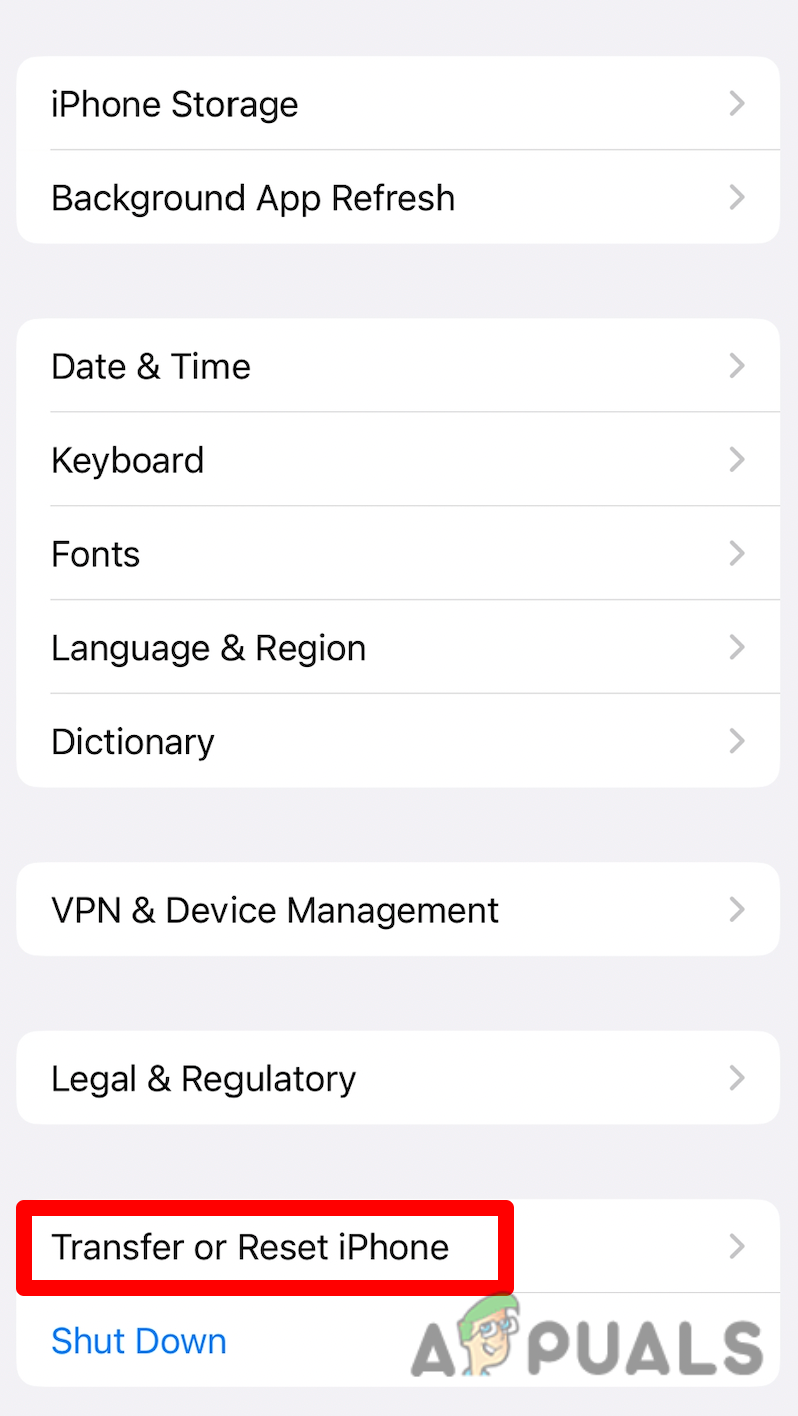The width and height of the screenshot is (798, 1416).
Task: Open Fonts settings
Action: [x=95, y=554]
